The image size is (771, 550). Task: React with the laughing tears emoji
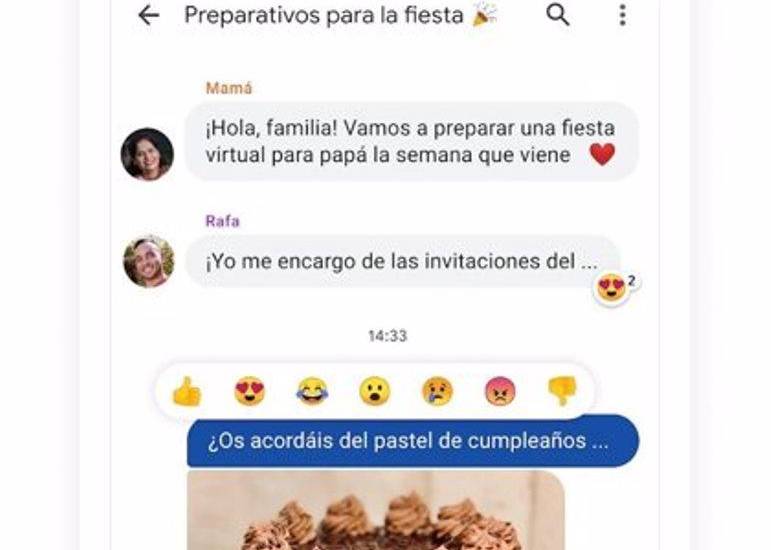[312, 391]
